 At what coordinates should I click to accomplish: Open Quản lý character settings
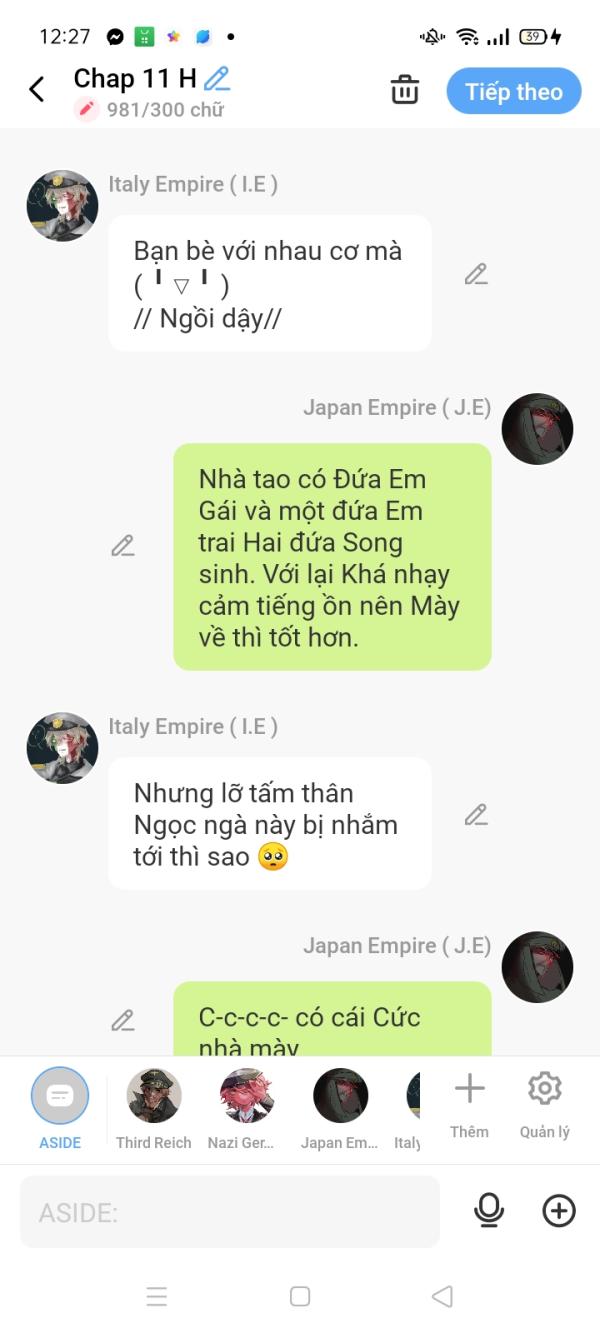point(544,1105)
